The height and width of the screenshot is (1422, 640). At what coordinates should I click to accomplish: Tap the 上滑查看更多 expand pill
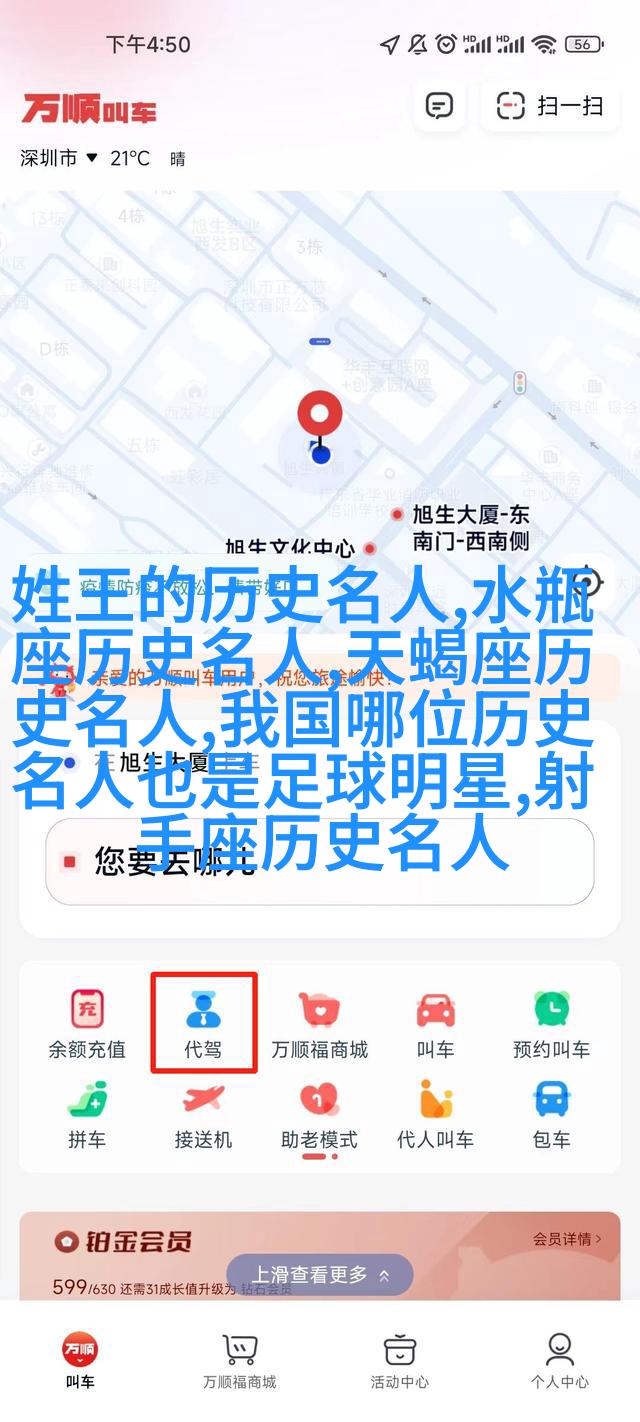319,1275
